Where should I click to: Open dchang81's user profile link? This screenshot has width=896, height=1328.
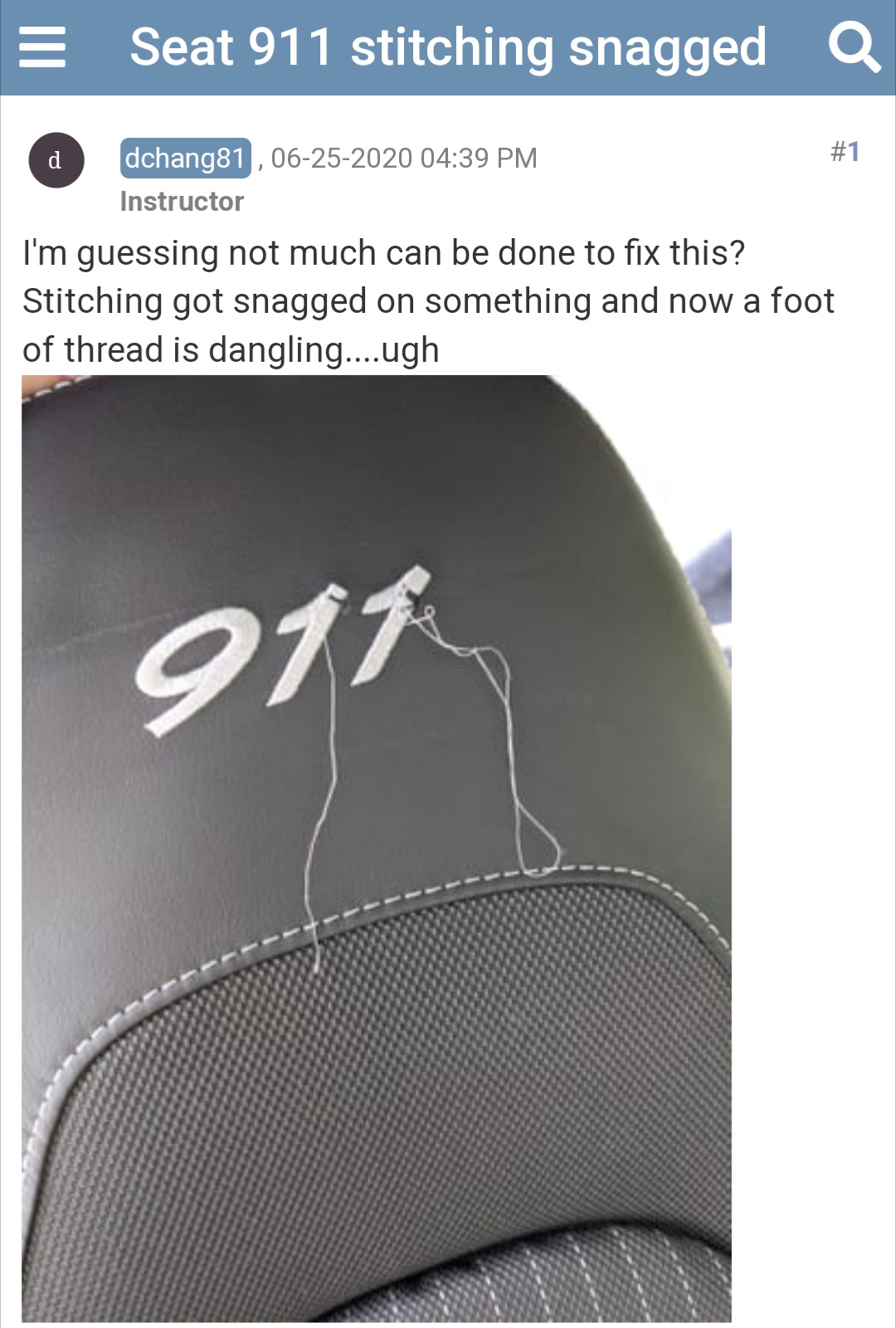click(185, 158)
